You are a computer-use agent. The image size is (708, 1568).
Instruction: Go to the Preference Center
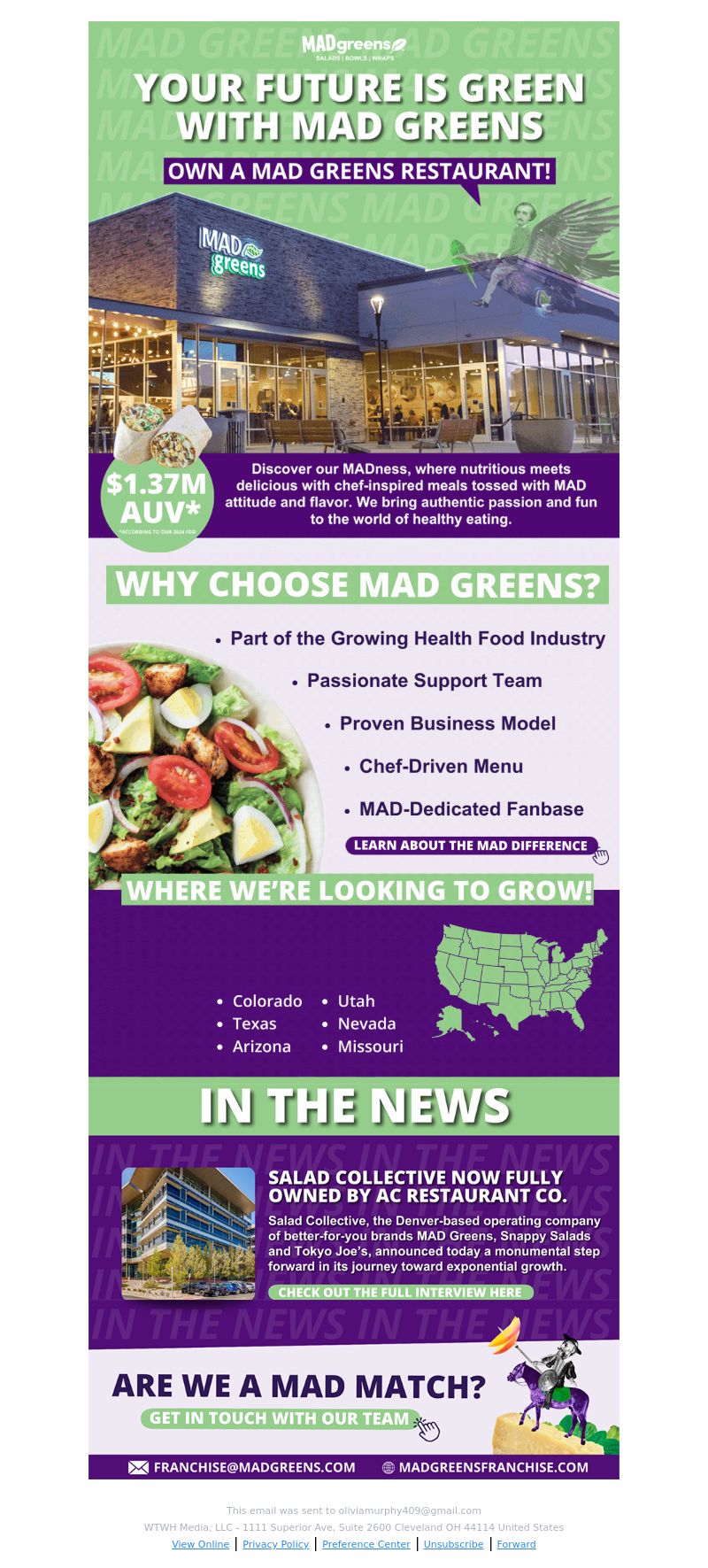[x=366, y=1544]
